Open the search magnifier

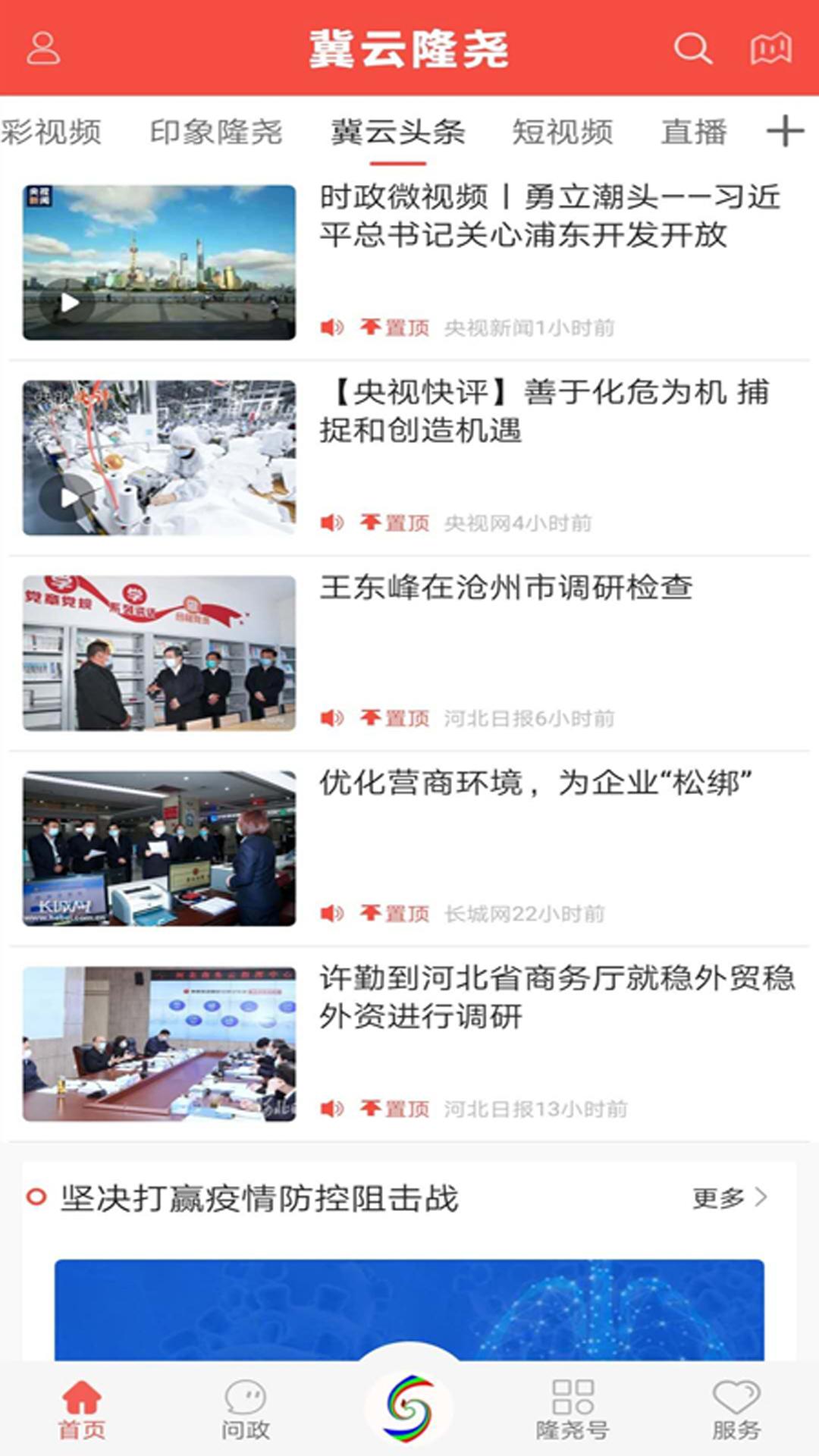[x=692, y=48]
